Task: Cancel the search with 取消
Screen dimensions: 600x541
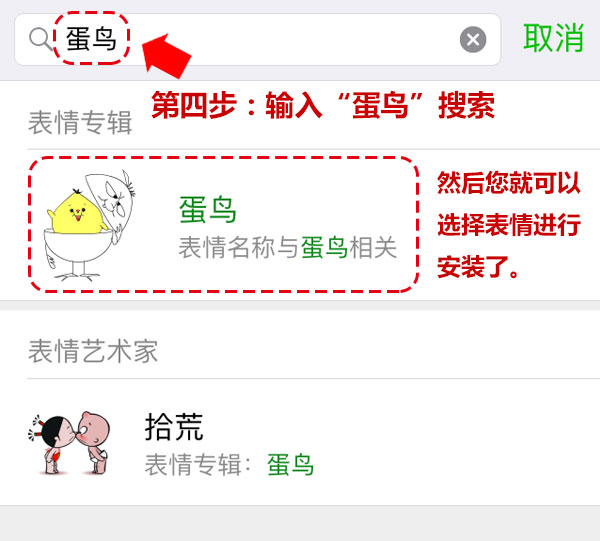Action: pos(552,38)
